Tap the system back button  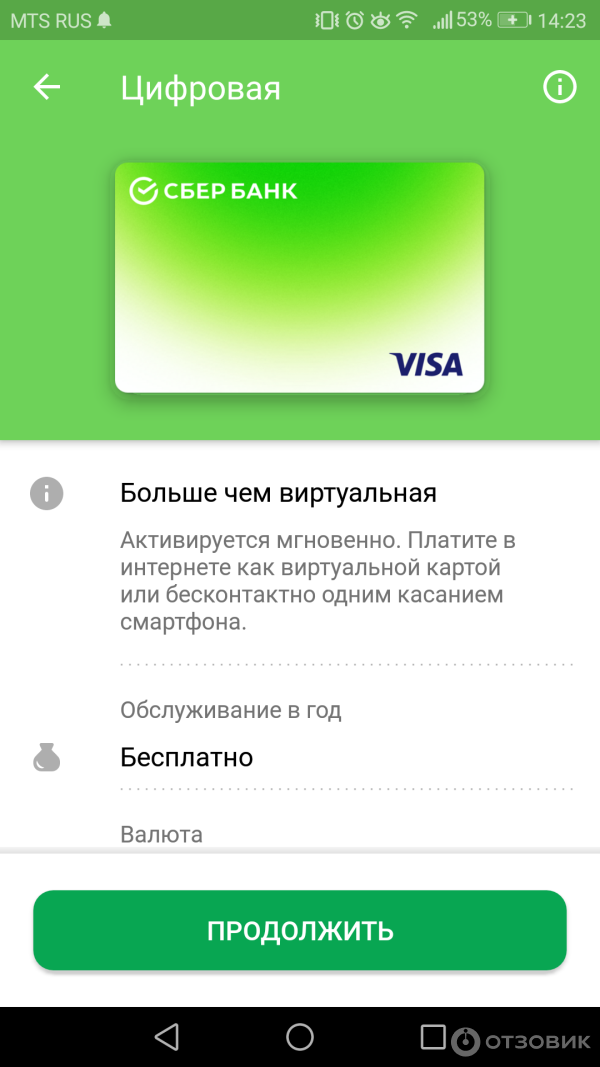(167, 1037)
